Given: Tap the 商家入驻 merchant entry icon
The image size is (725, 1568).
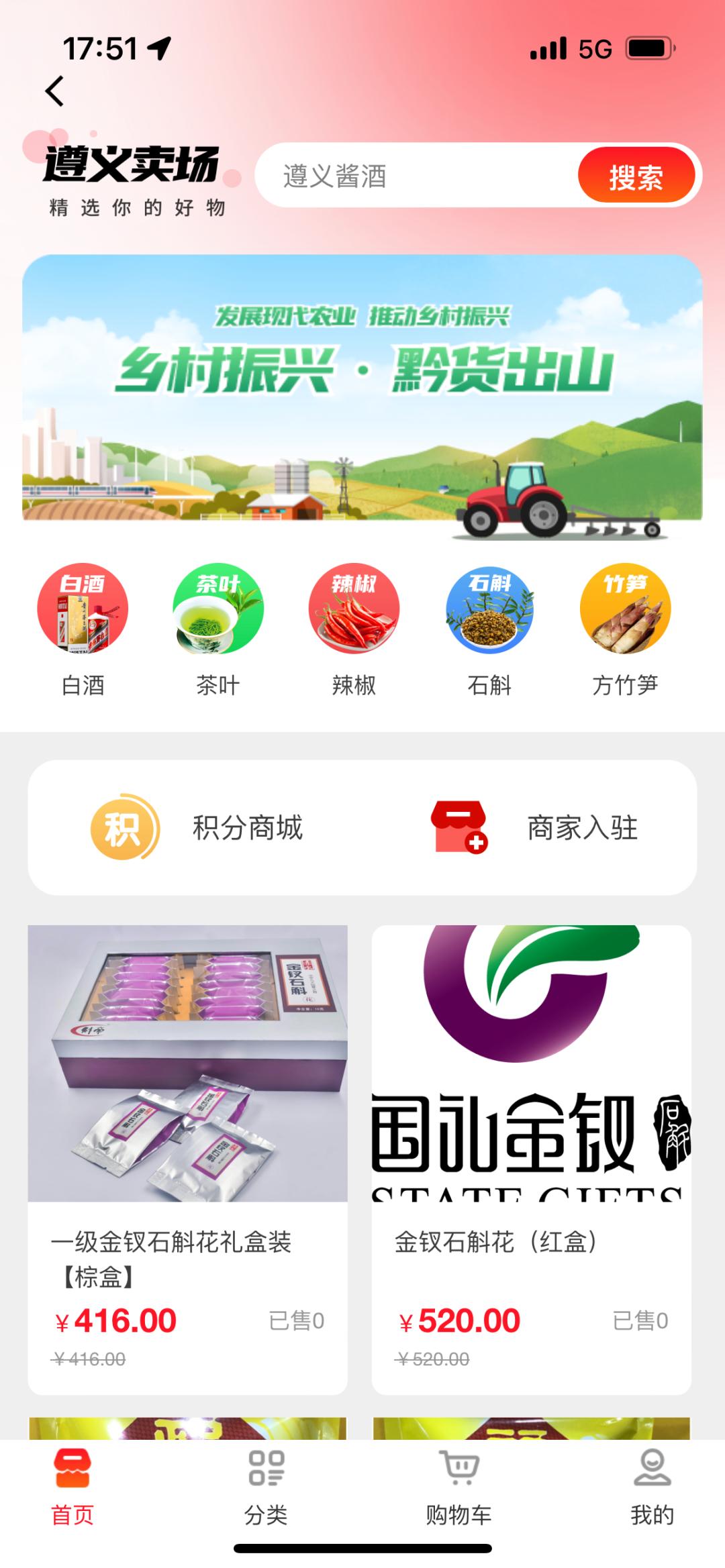Looking at the screenshot, I should [461, 829].
